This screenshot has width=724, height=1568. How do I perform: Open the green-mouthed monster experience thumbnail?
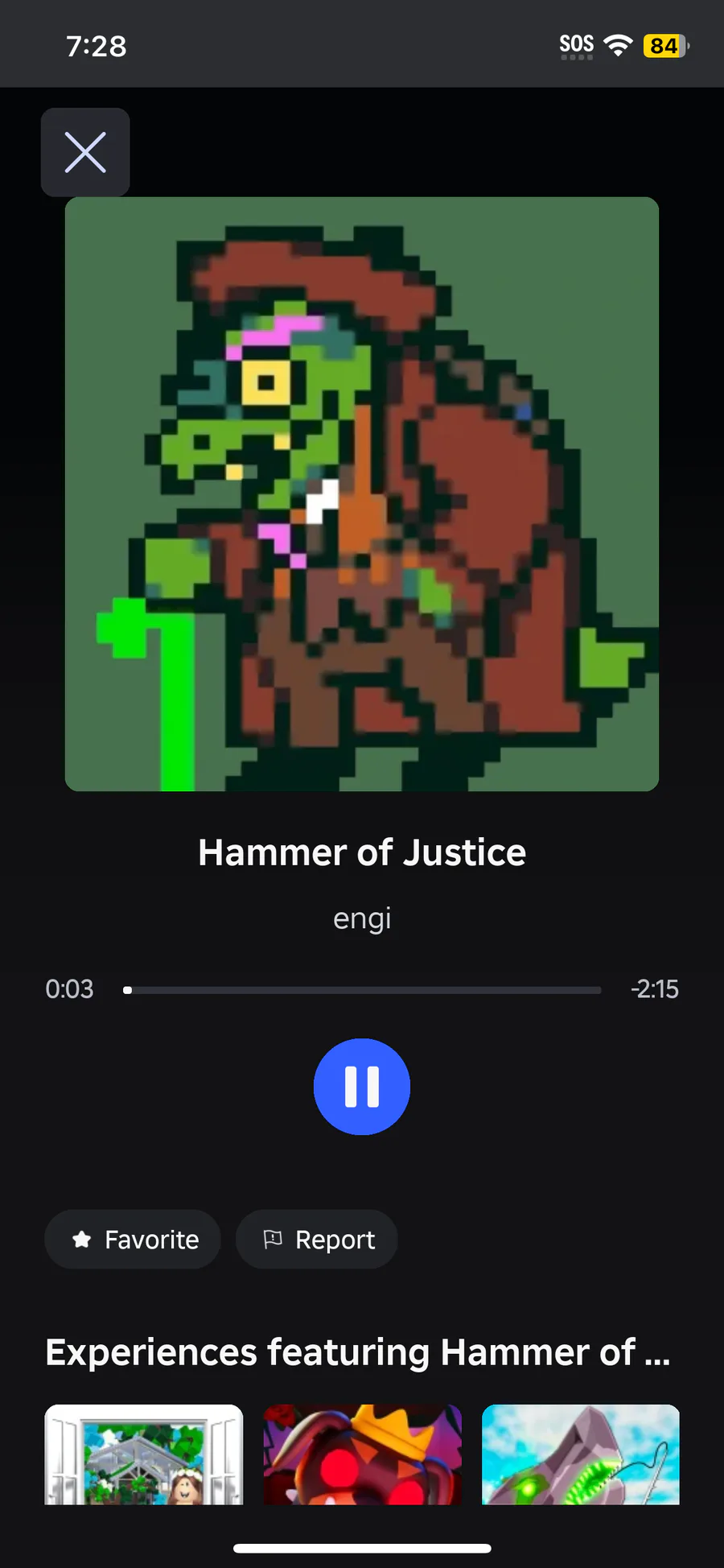pos(580,1454)
